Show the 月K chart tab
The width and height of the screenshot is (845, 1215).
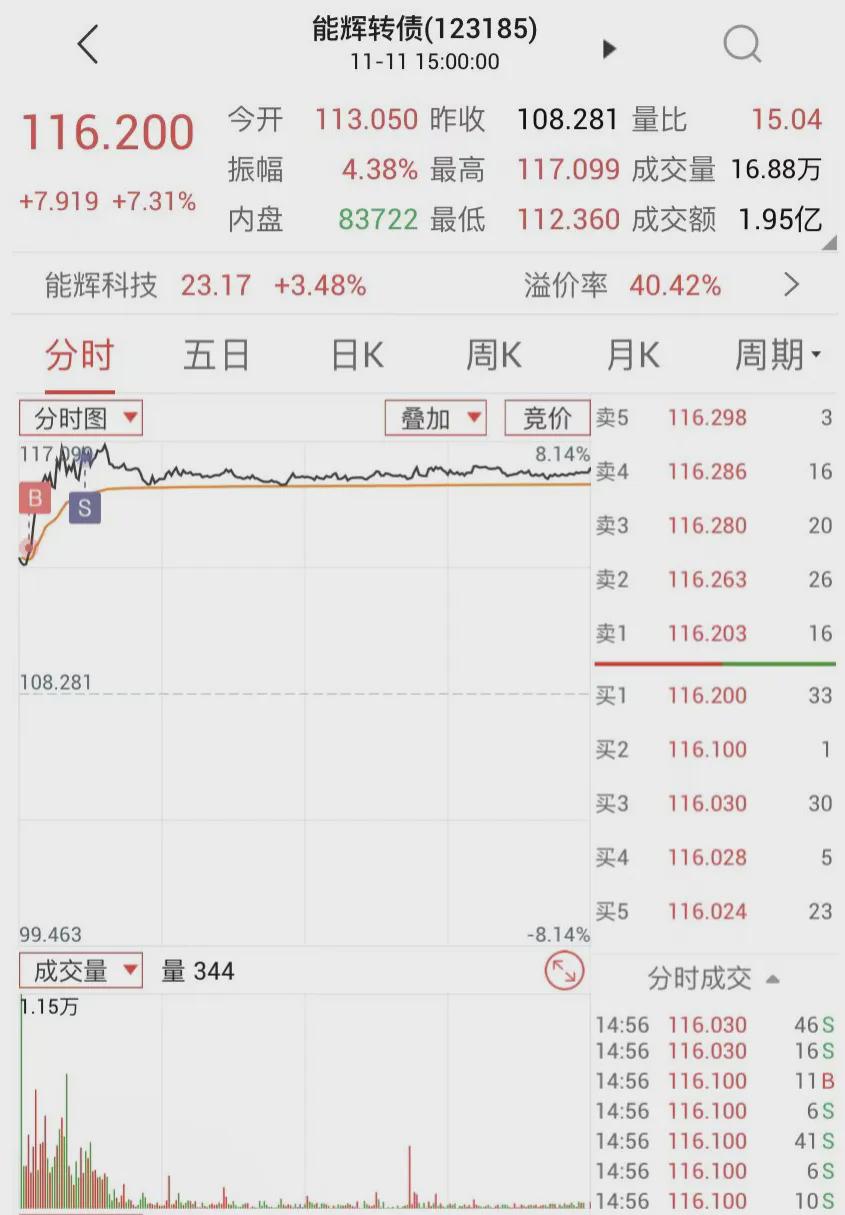click(x=633, y=355)
